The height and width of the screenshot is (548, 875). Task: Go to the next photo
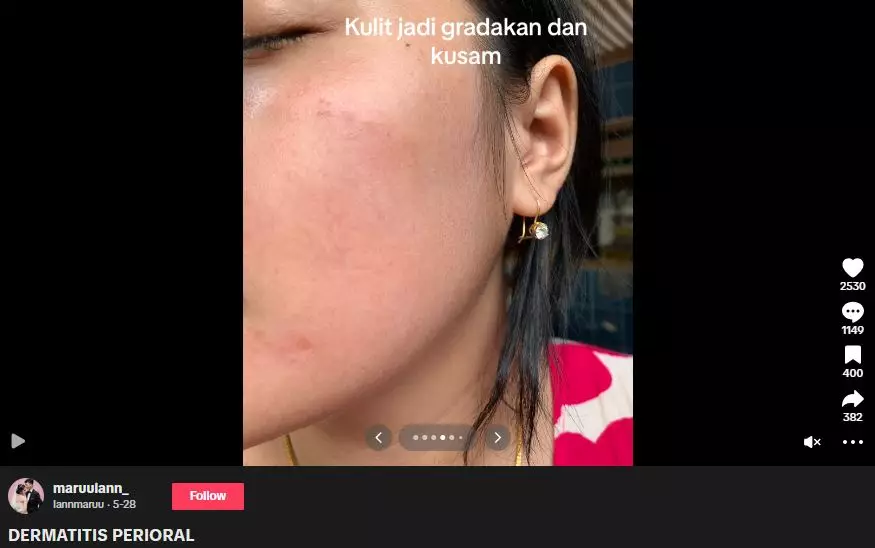498,438
